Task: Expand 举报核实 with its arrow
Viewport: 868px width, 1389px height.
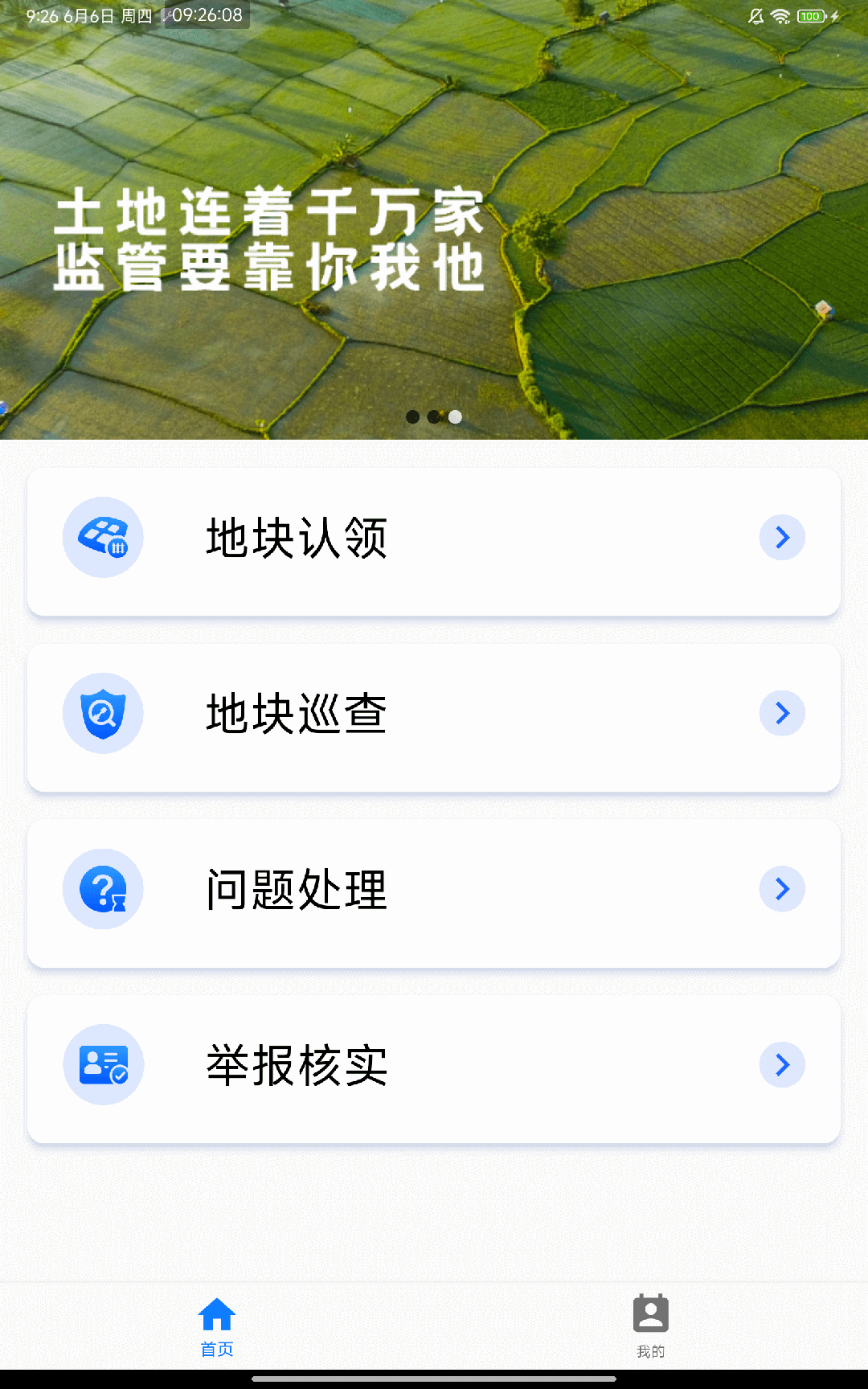Action: coord(781,1064)
